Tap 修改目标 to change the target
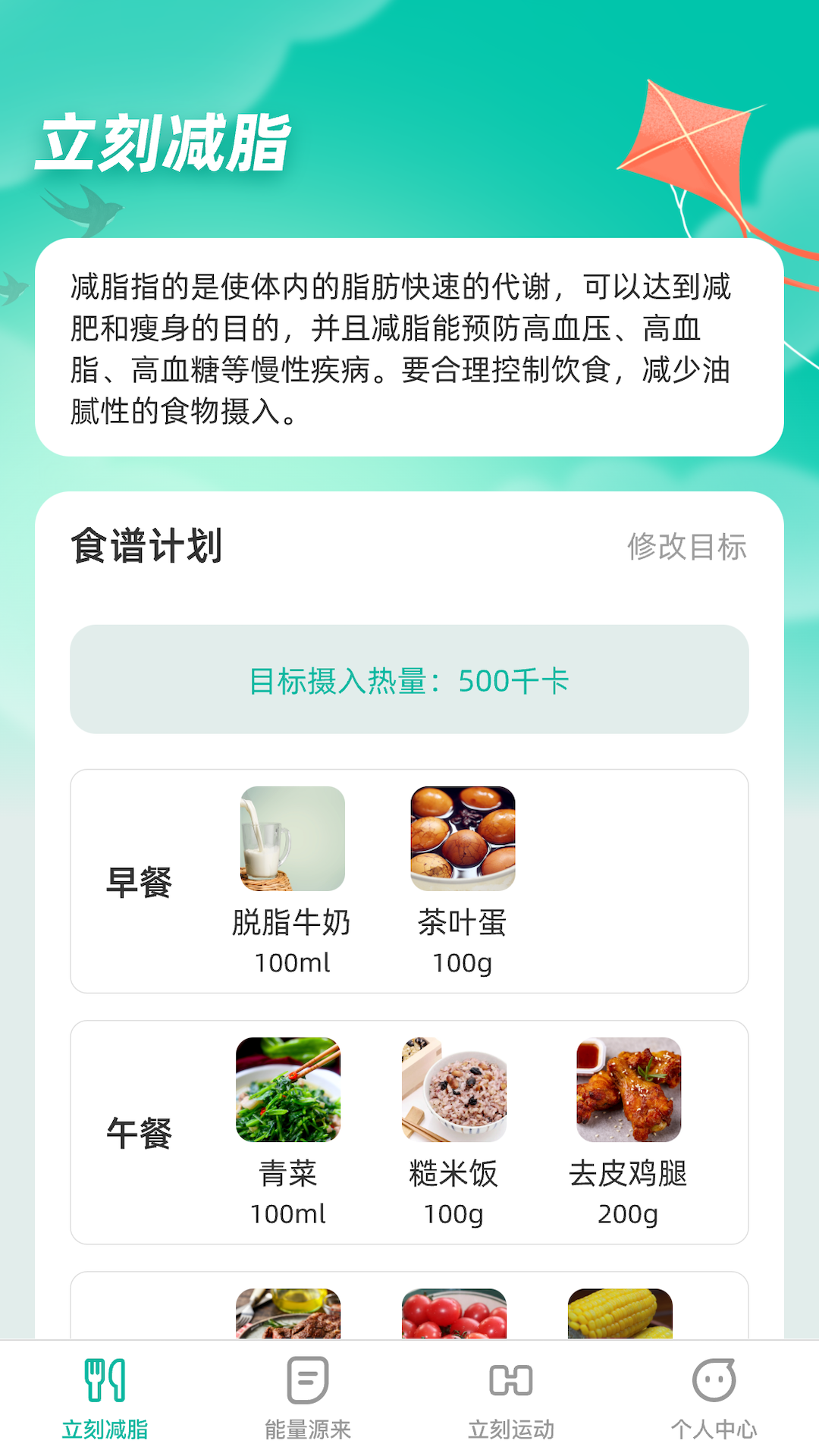This screenshot has height=1456, width=819. coord(686,547)
